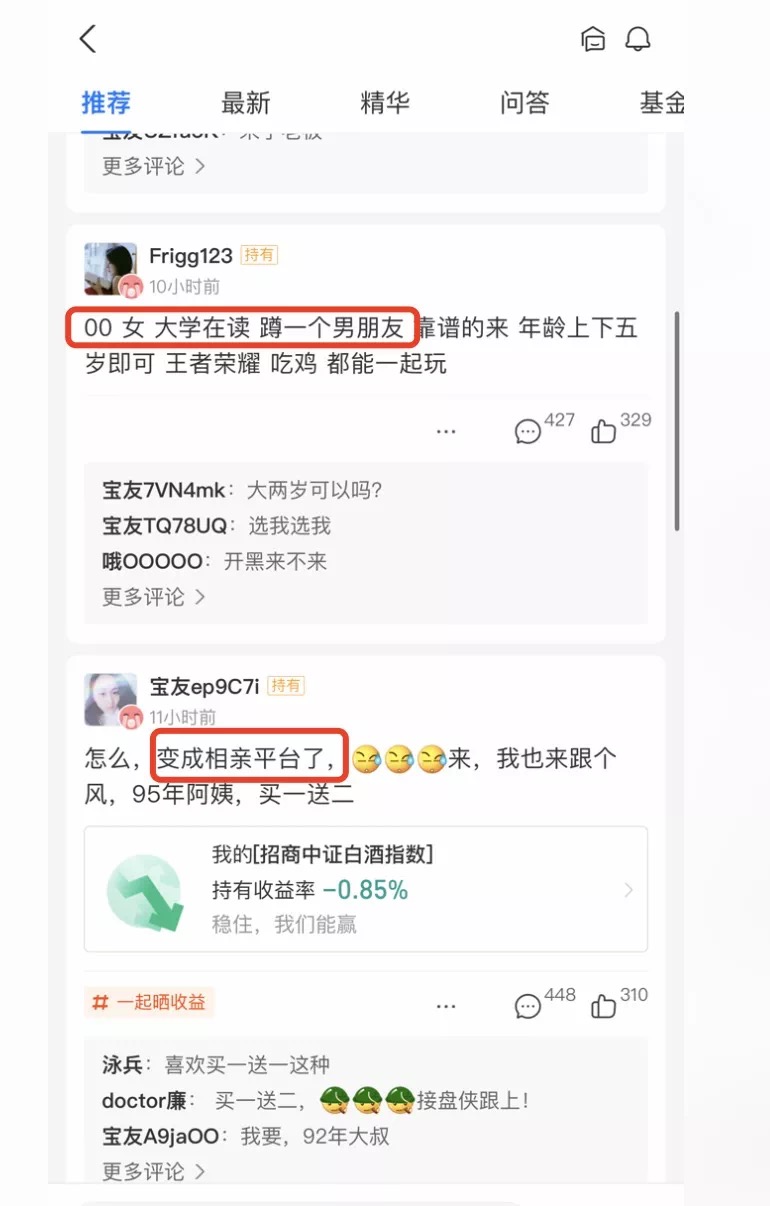Open the 一起晒收益 topic tag
The width and height of the screenshot is (770, 1206).
pyautogui.click(x=149, y=1002)
